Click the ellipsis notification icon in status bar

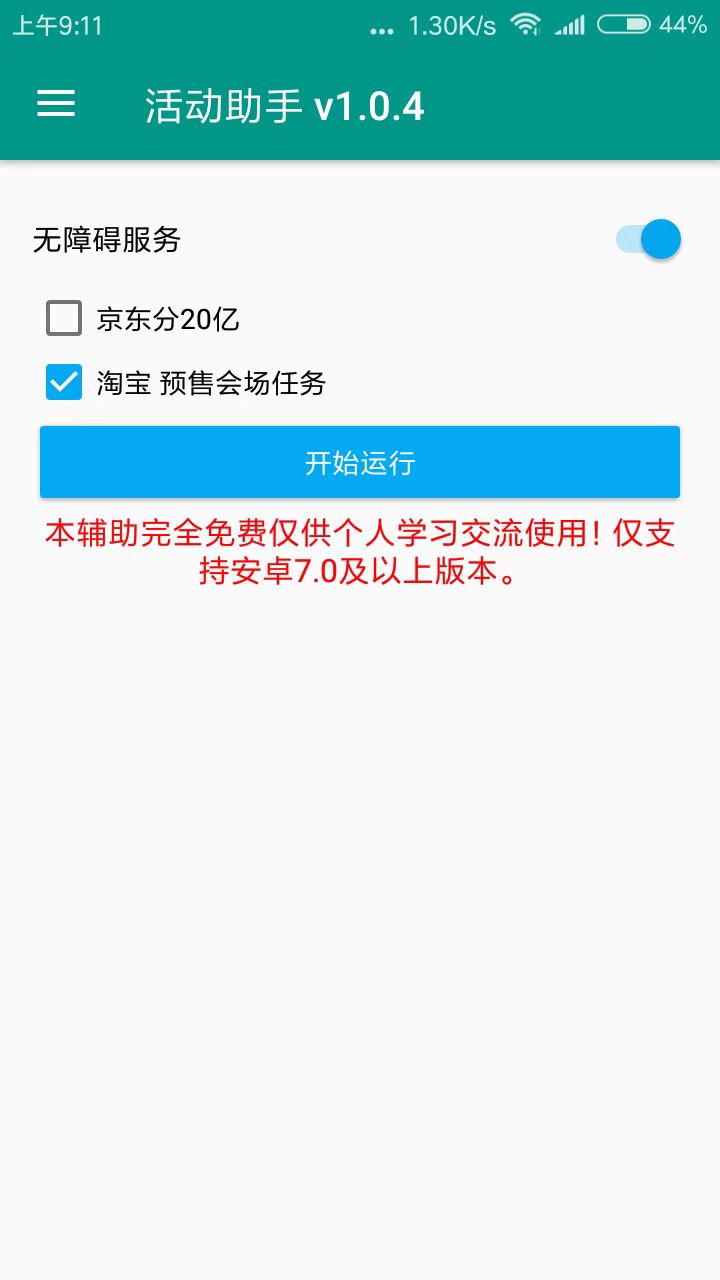[382, 29]
